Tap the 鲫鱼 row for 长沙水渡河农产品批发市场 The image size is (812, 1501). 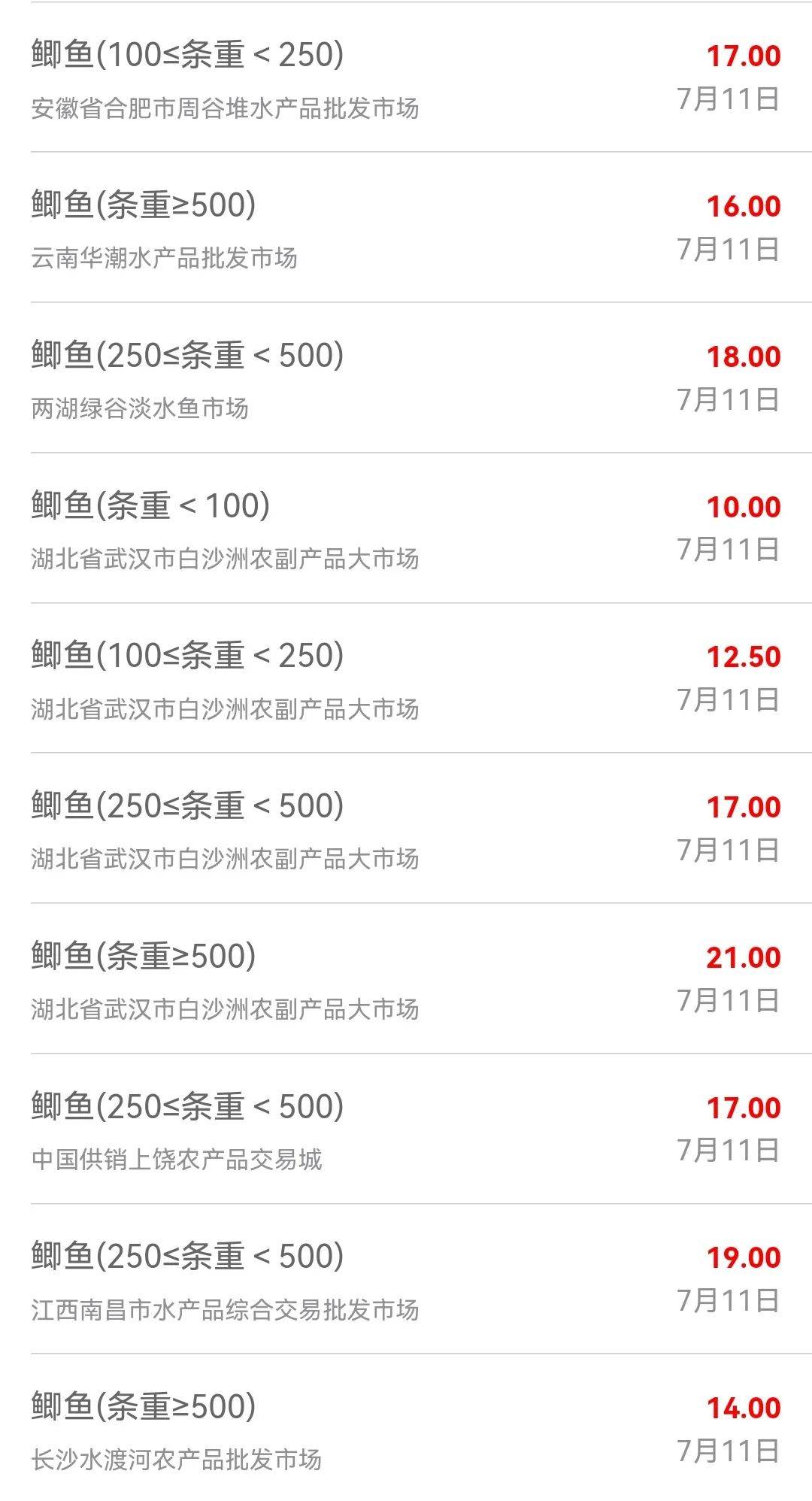click(406, 1430)
